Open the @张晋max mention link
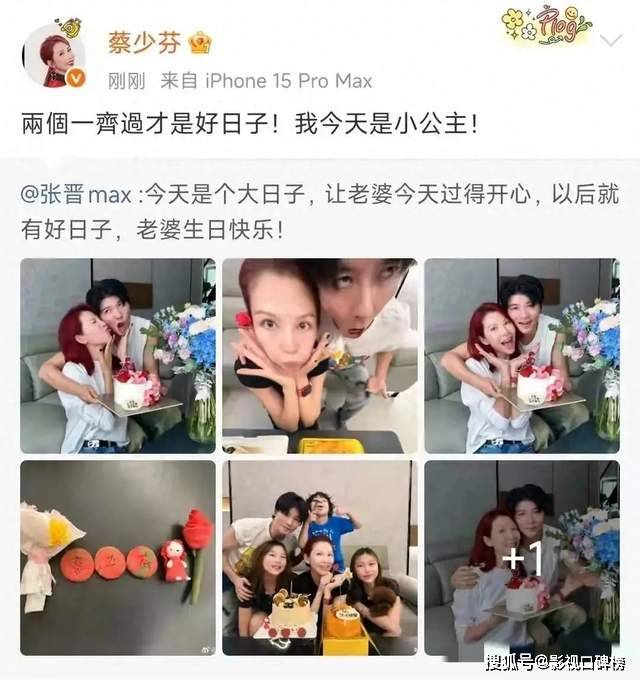 tap(77, 194)
